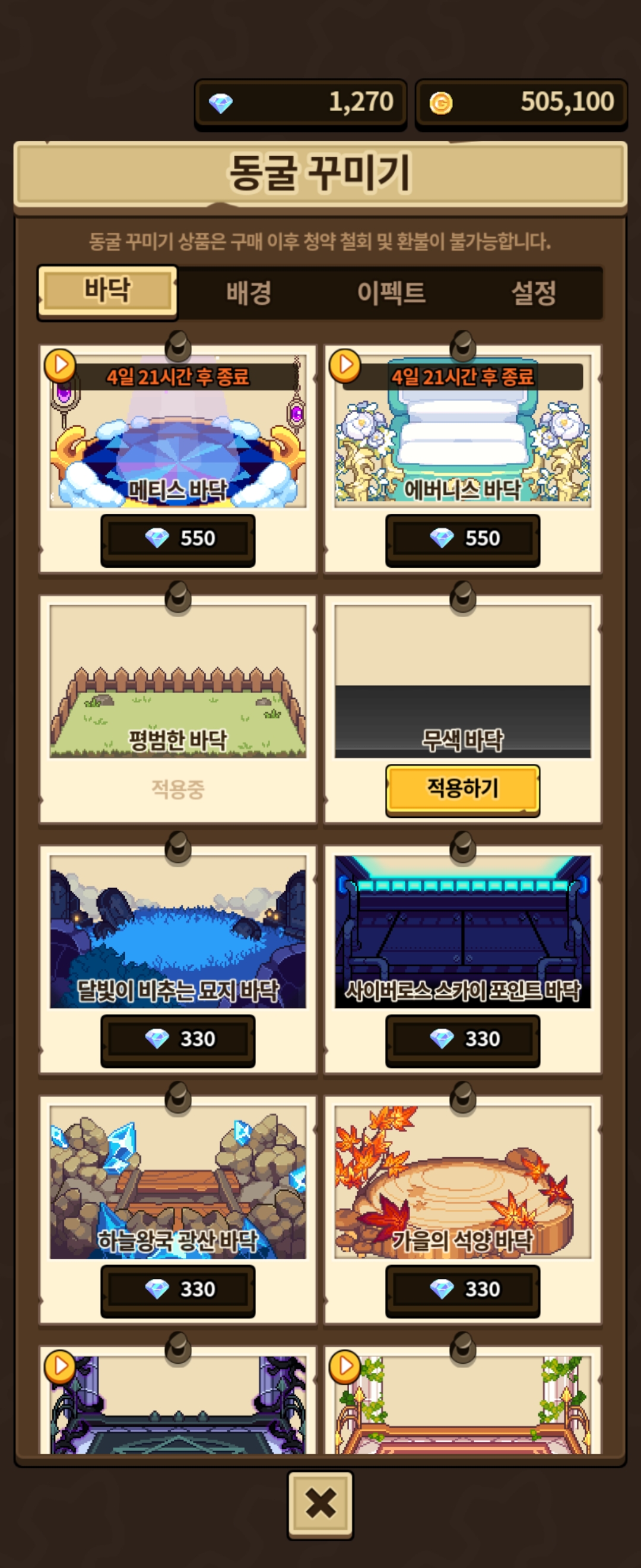Purchase 에버니스 바닥 for 550 gems
The width and height of the screenshot is (641, 1568).
click(x=462, y=539)
